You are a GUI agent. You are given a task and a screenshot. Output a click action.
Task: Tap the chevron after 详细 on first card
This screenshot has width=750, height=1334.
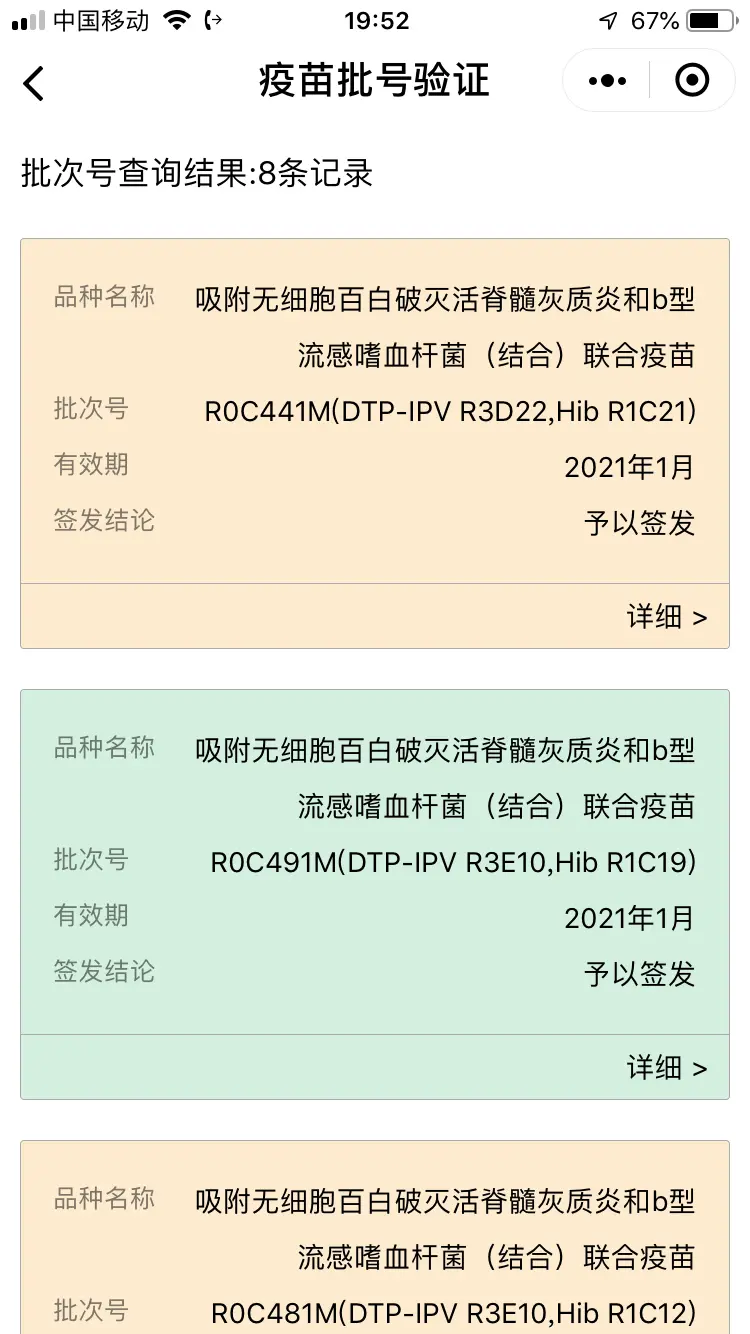700,617
